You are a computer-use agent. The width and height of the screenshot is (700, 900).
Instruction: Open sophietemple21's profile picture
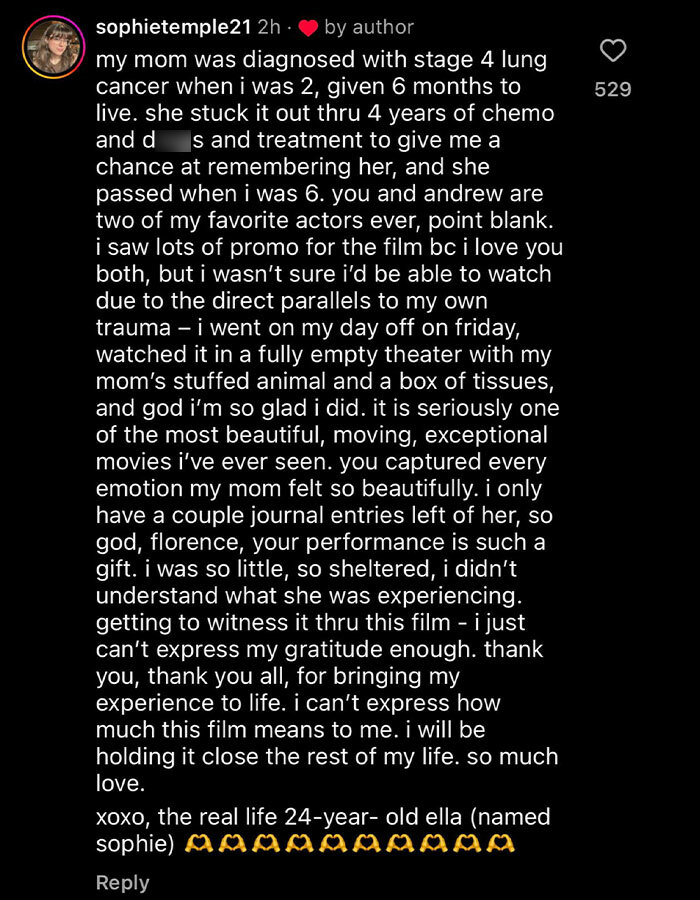click(53, 47)
